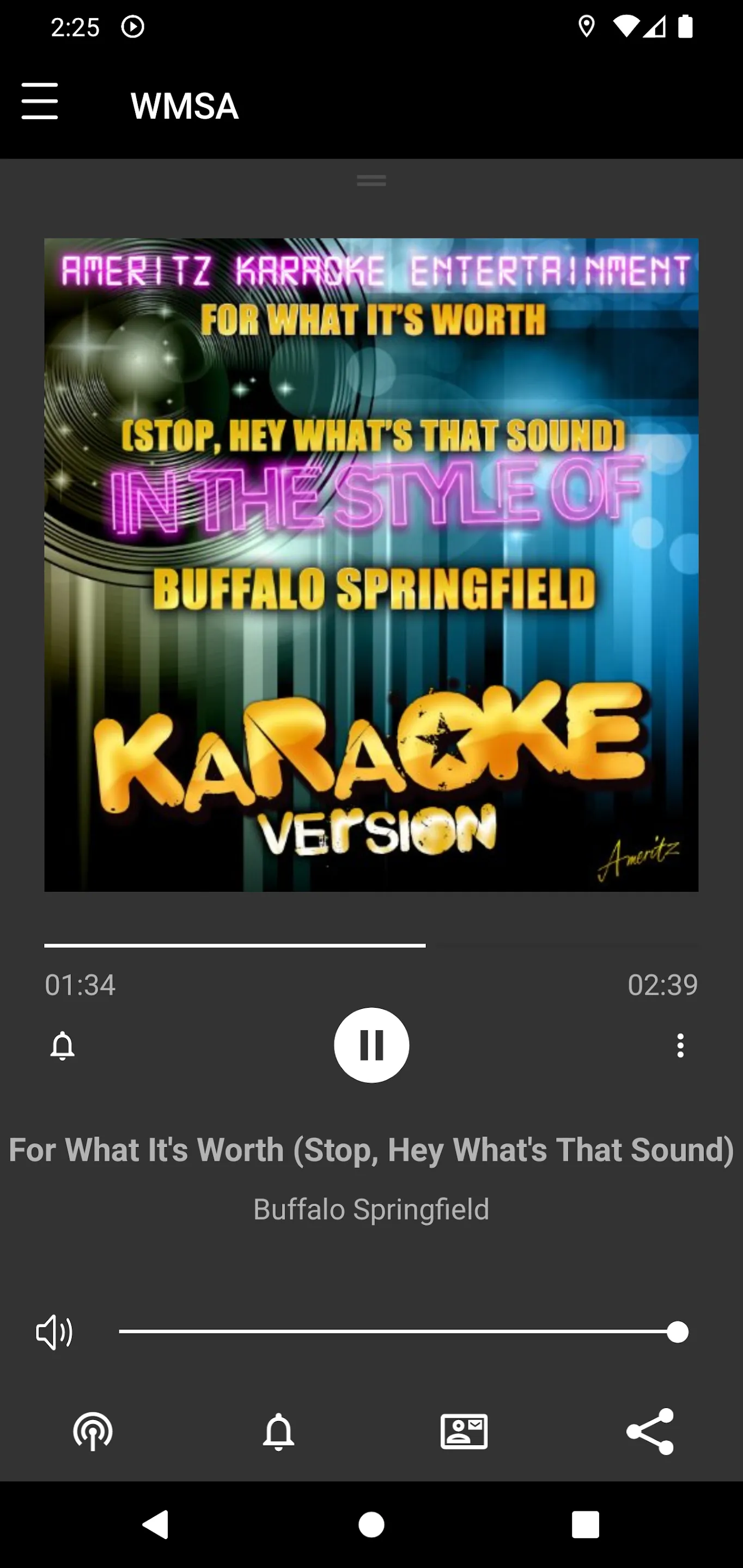
Task: Tap the song progress bar
Action: tap(371, 945)
